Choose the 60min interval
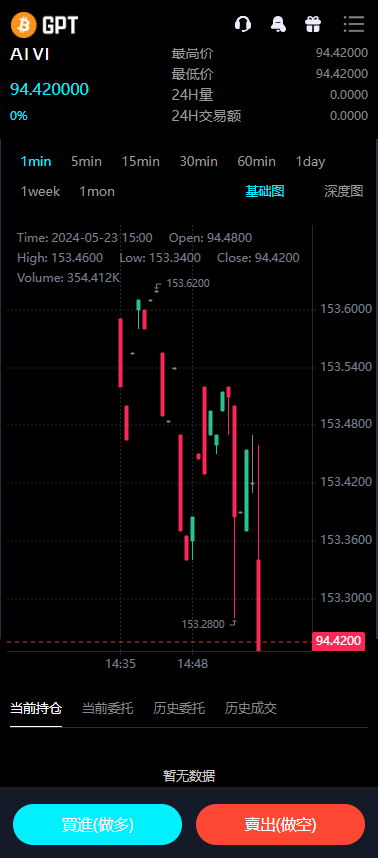This screenshot has width=380, height=858. [x=256, y=161]
